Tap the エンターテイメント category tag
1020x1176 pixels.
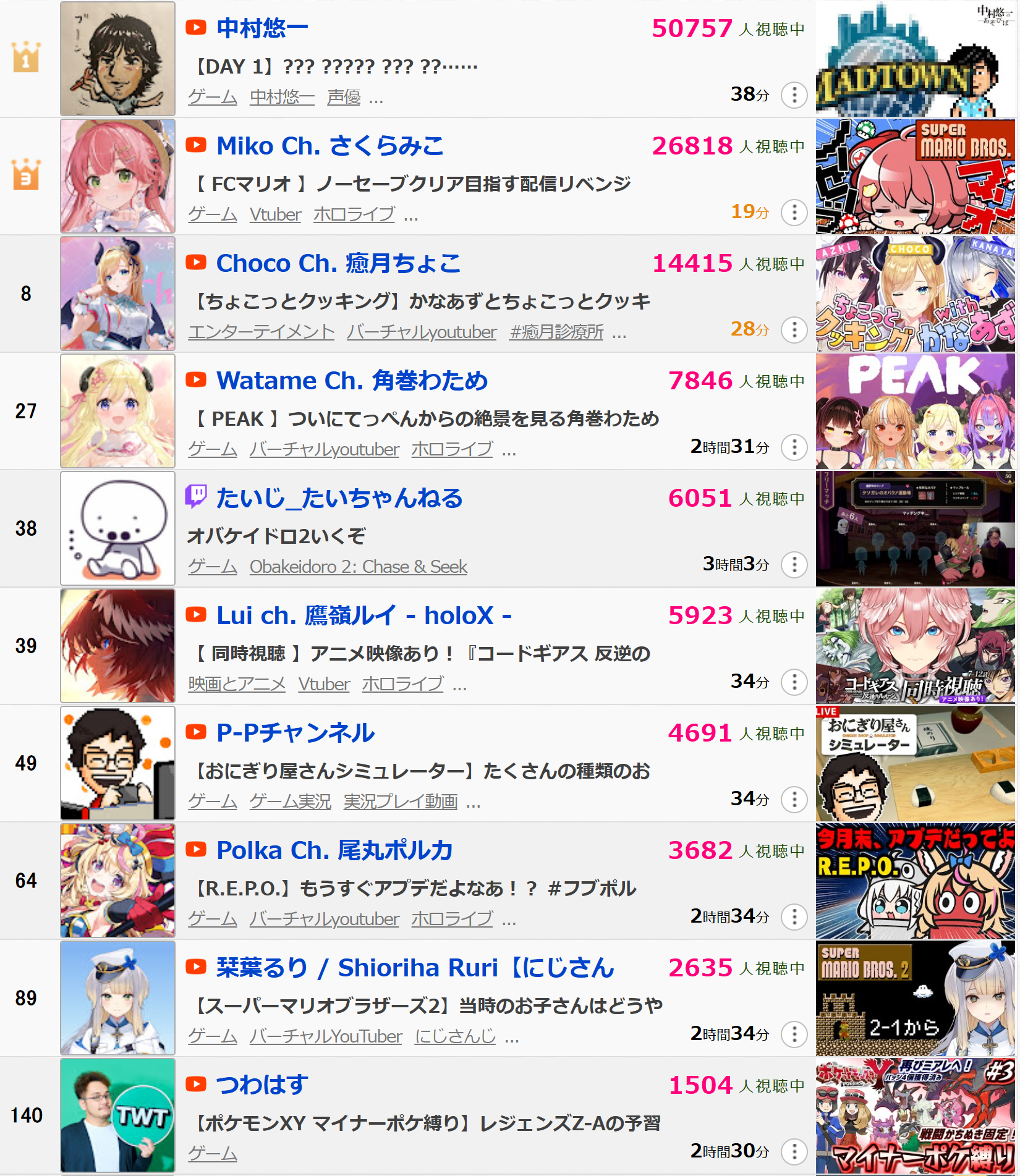coord(261,332)
